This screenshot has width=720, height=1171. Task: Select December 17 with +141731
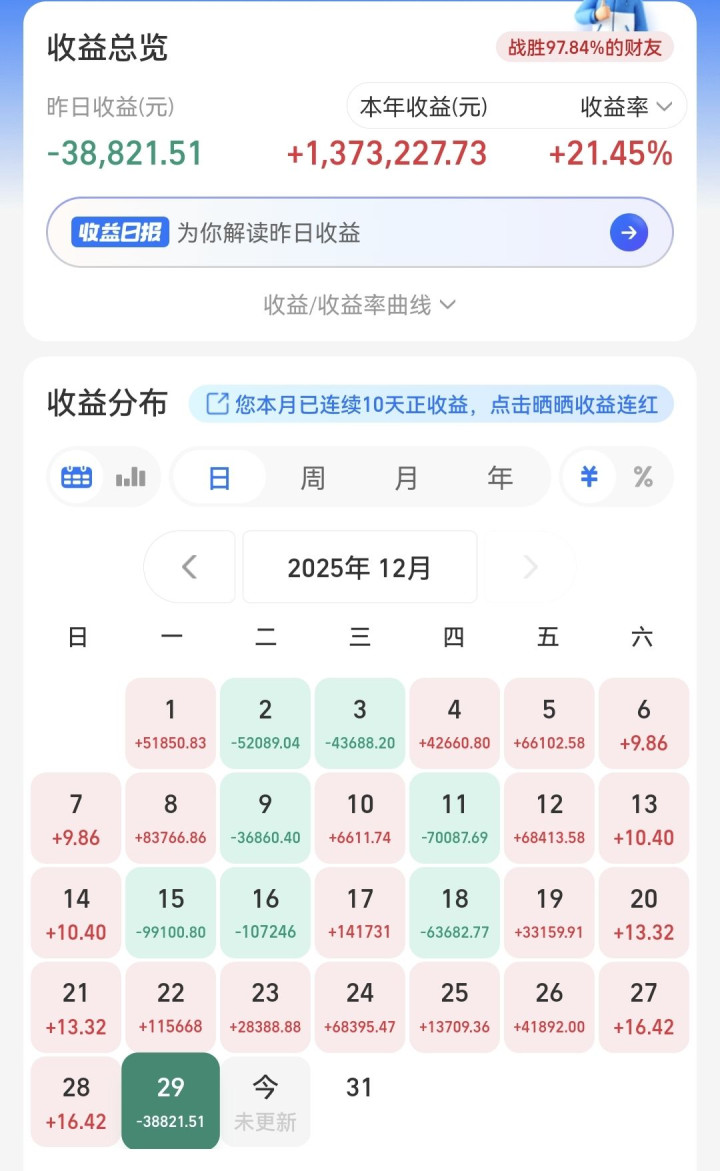360,913
